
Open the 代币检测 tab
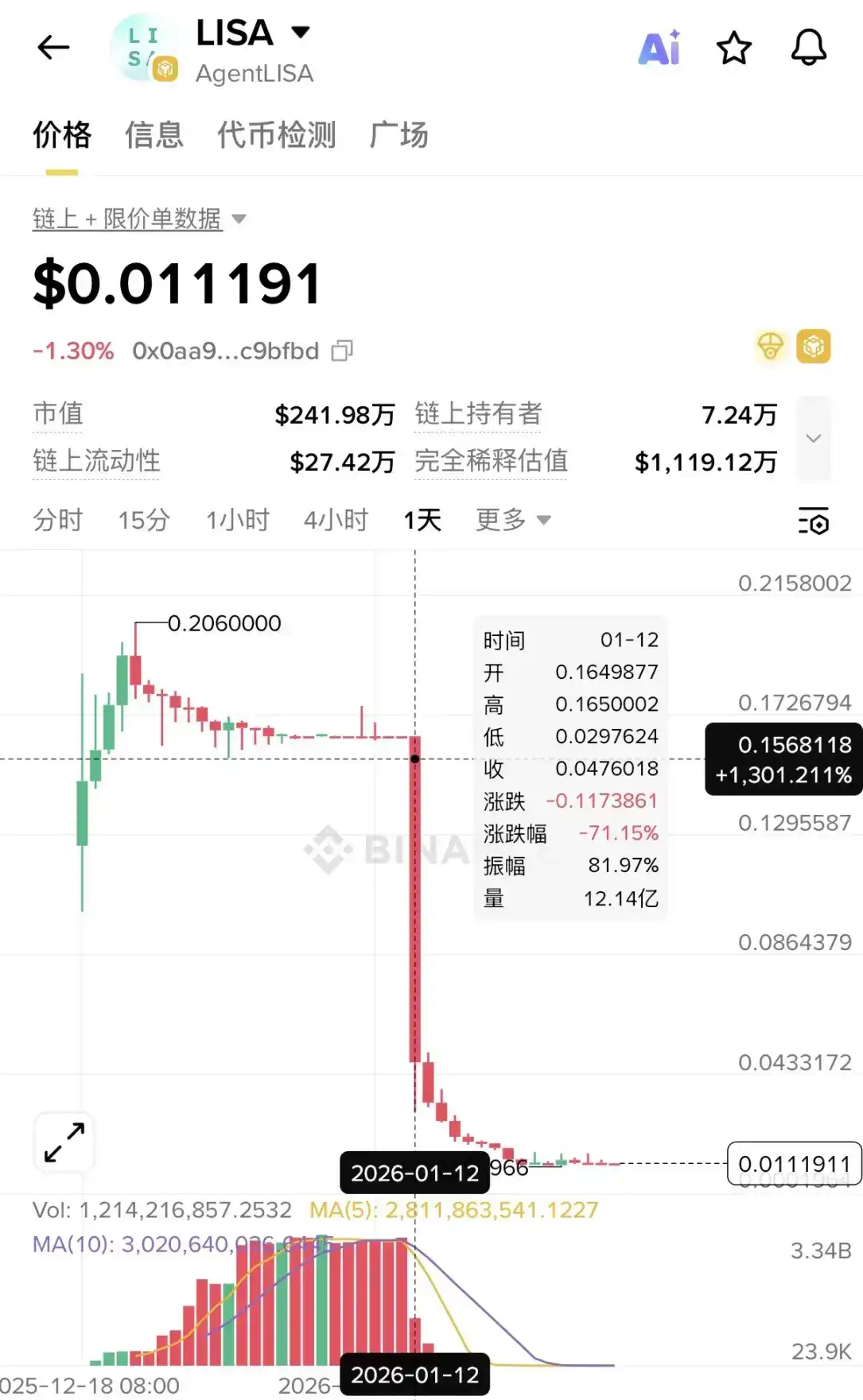click(276, 135)
